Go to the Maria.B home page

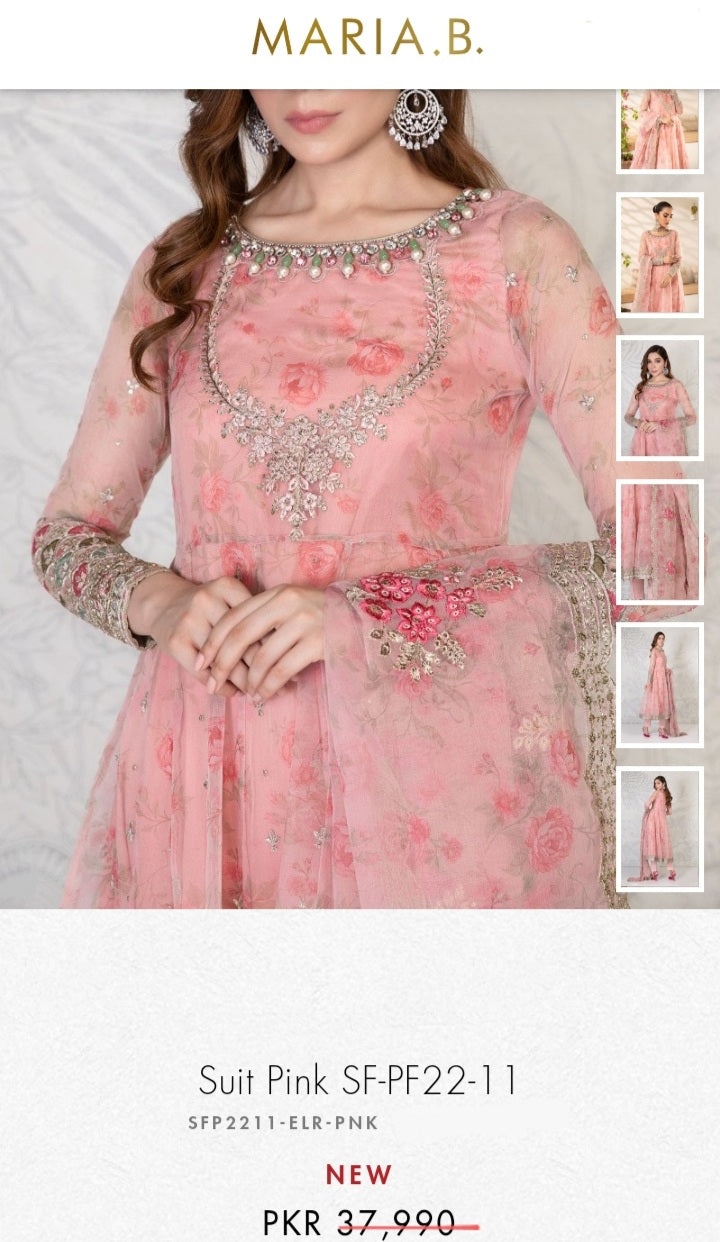367,36
